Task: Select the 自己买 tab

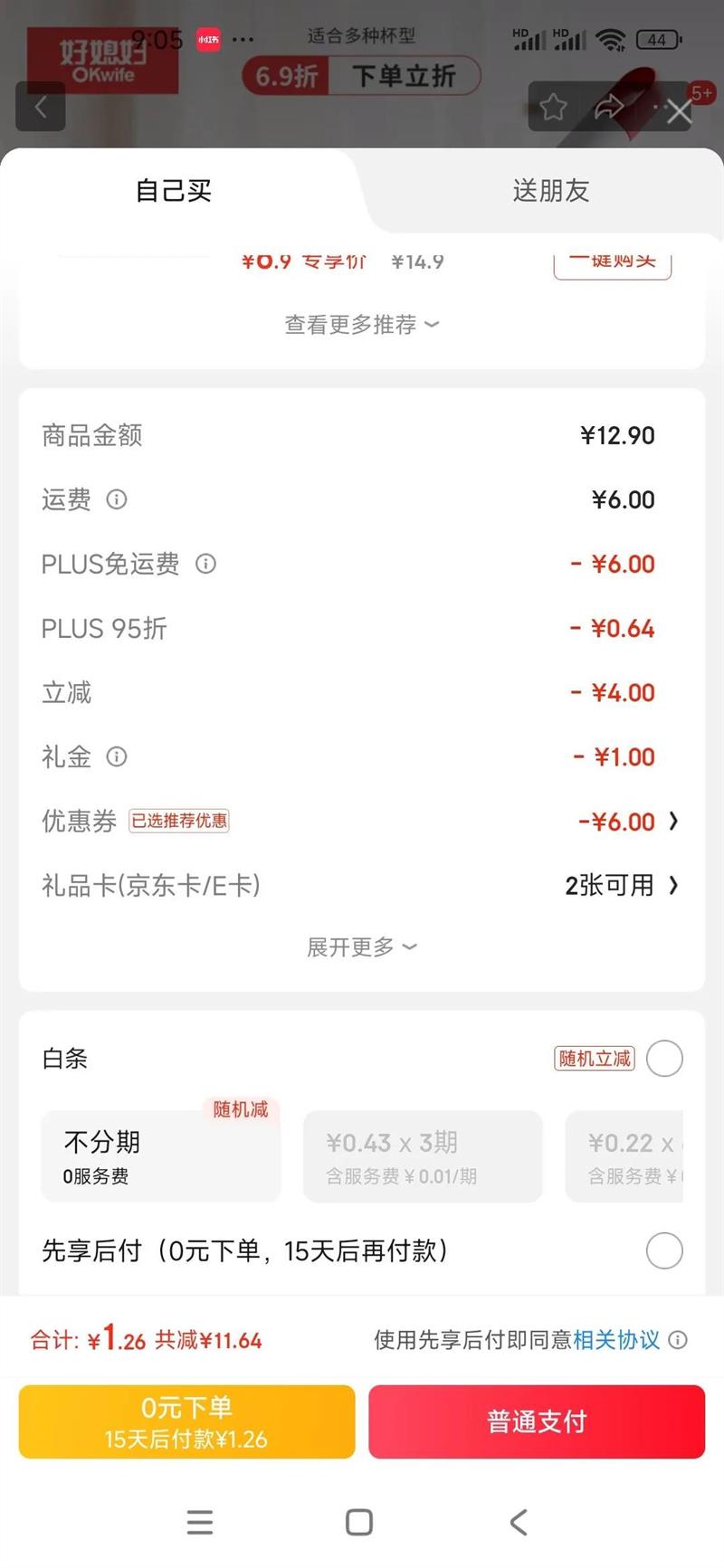Action: coord(174,191)
